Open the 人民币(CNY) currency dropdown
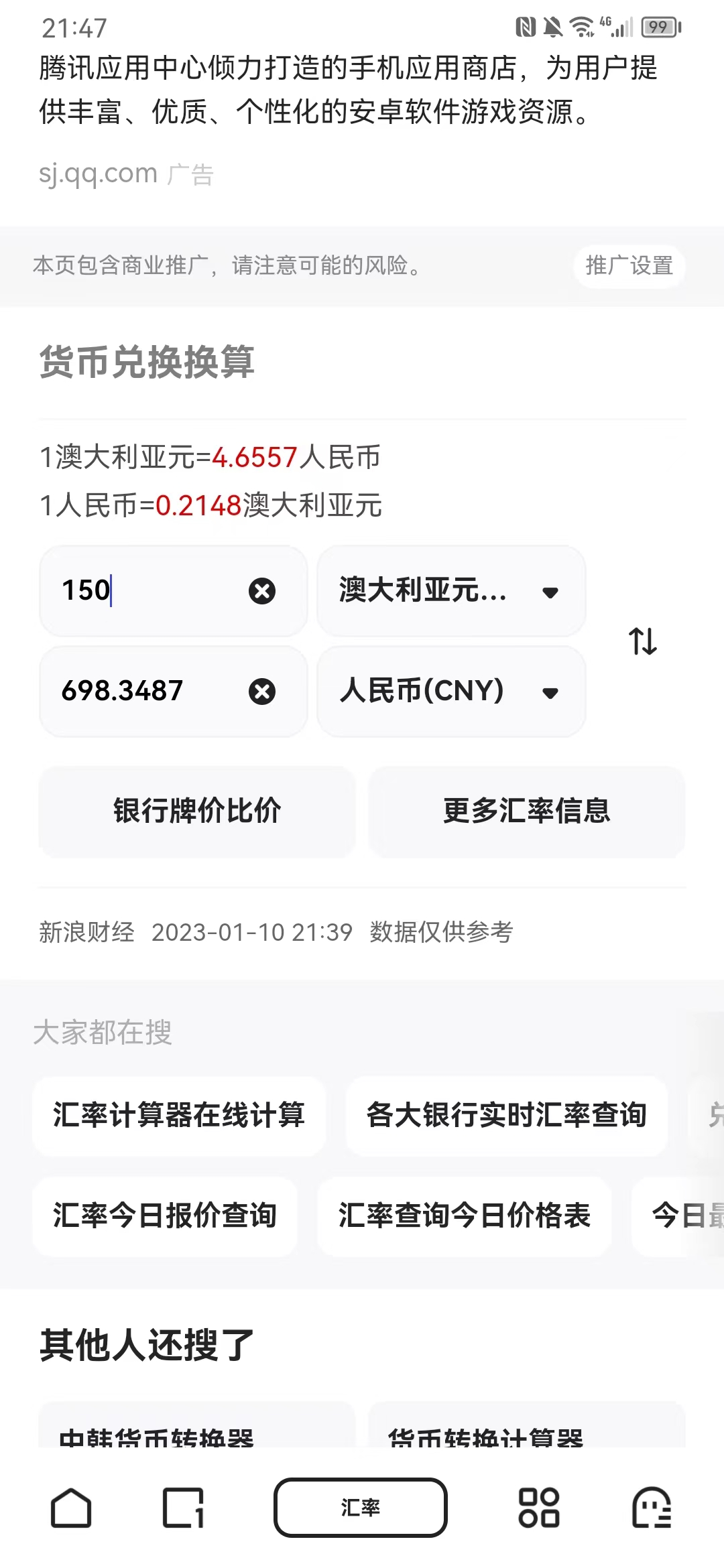Viewport: 724px width, 1568px height. pyautogui.click(x=450, y=691)
